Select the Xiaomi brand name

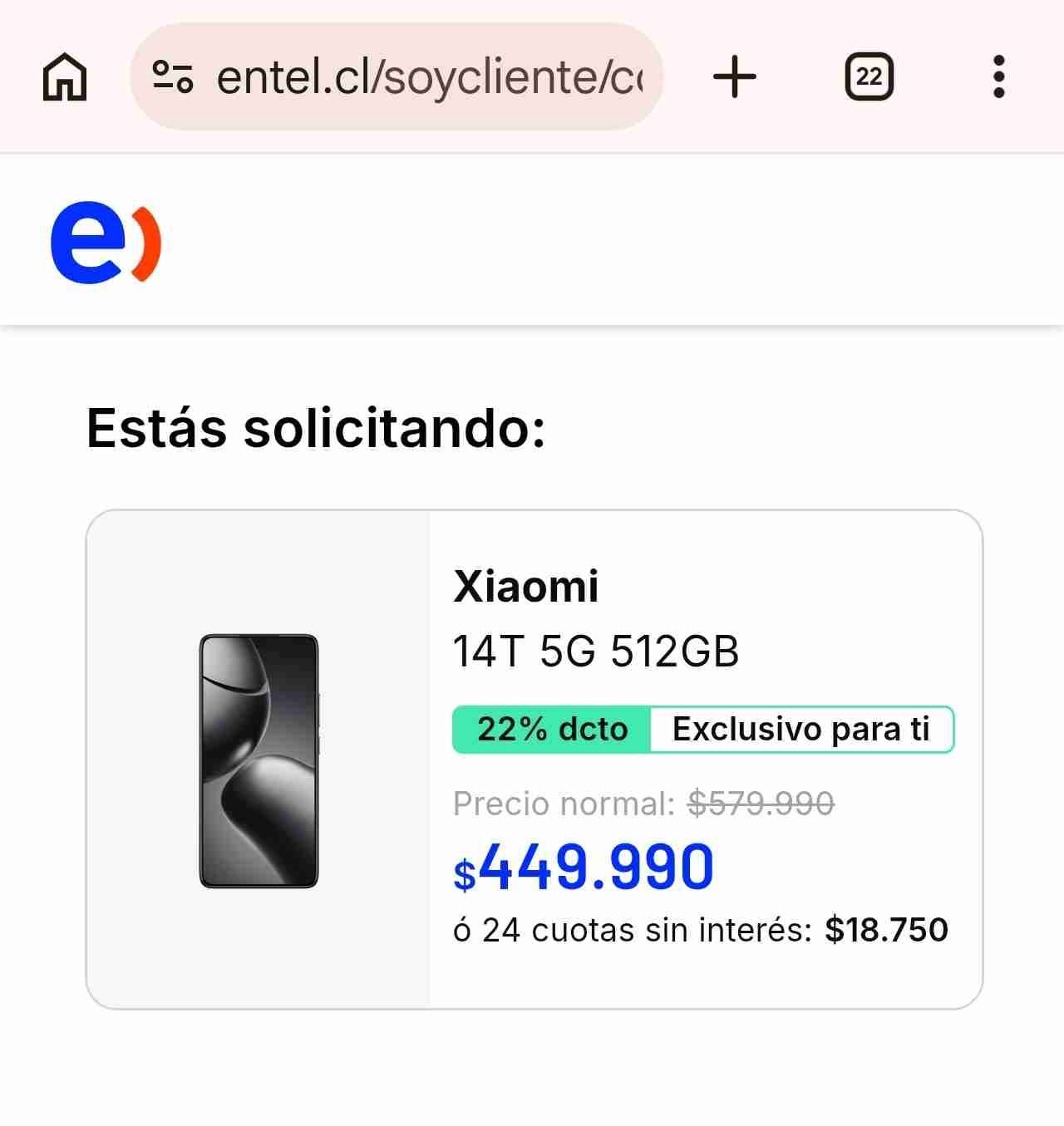527,585
